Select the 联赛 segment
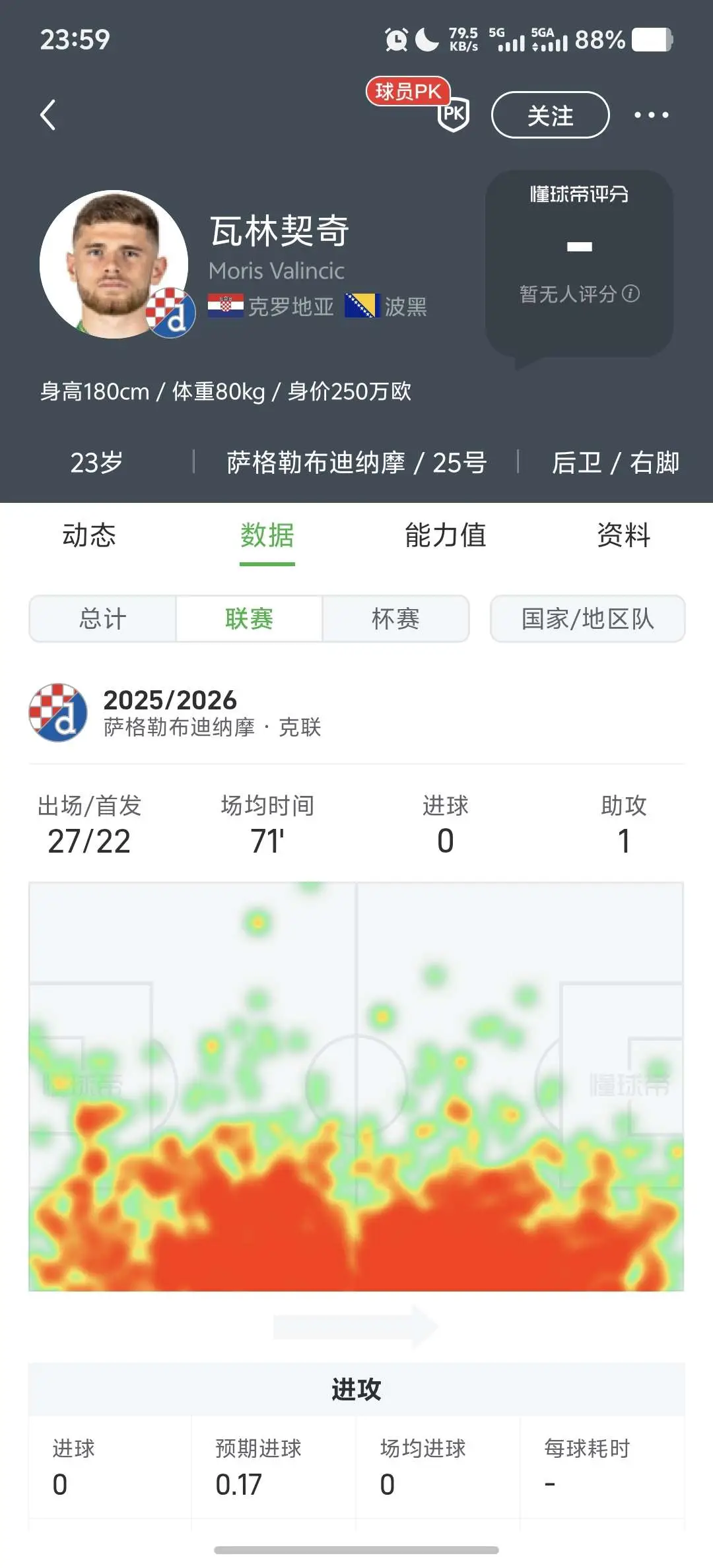The height and width of the screenshot is (1568, 713). point(249,618)
